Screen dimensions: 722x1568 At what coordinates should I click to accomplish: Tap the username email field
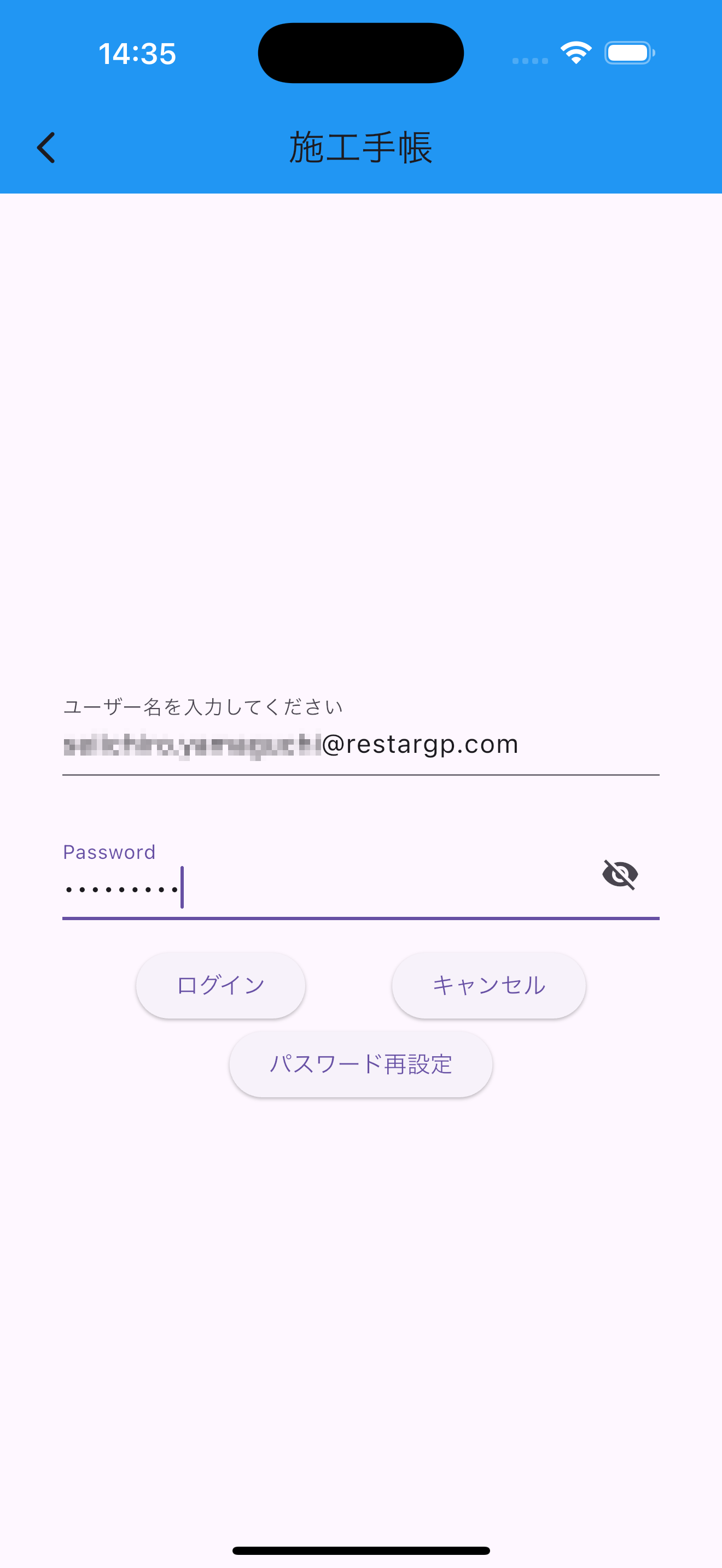click(x=359, y=744)
